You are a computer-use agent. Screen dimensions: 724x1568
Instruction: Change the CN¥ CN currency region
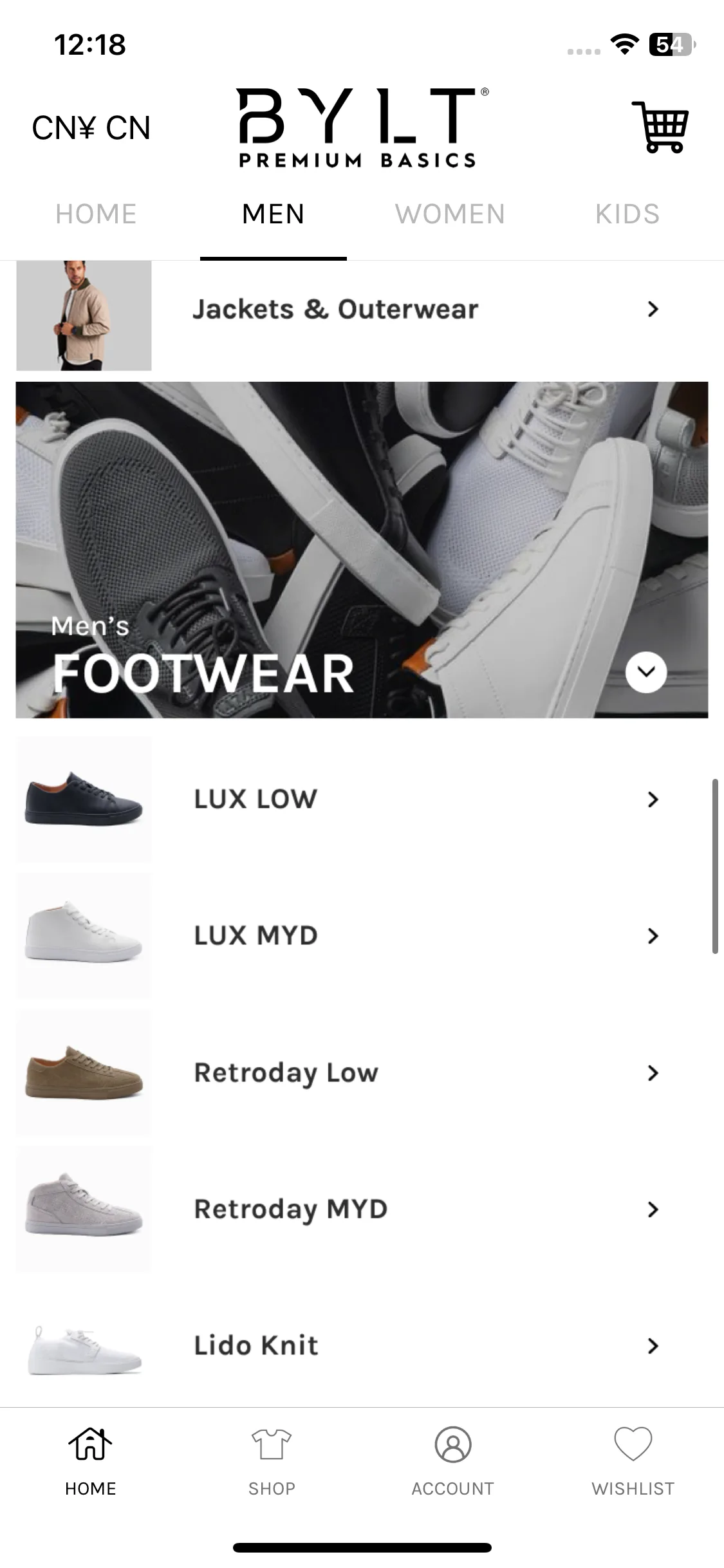(91, 128)
